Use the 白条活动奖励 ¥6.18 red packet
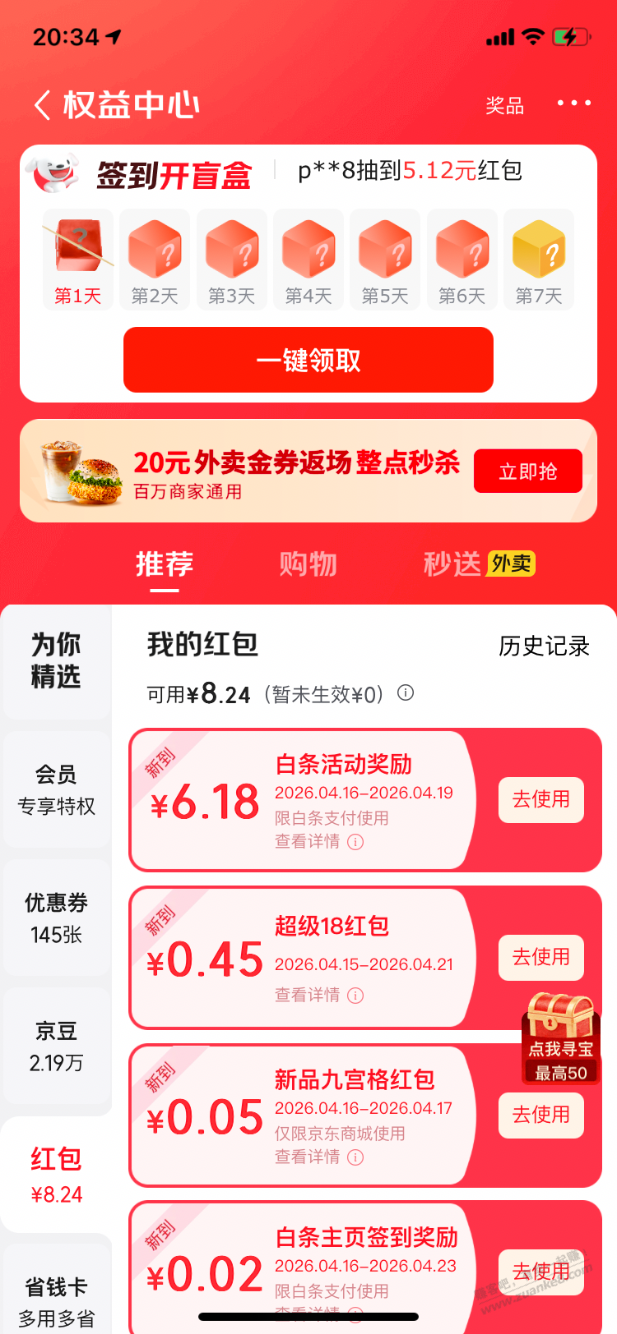Image resolution: width=617 pixels, height=1334 pixels. click(x=541, y=800)
